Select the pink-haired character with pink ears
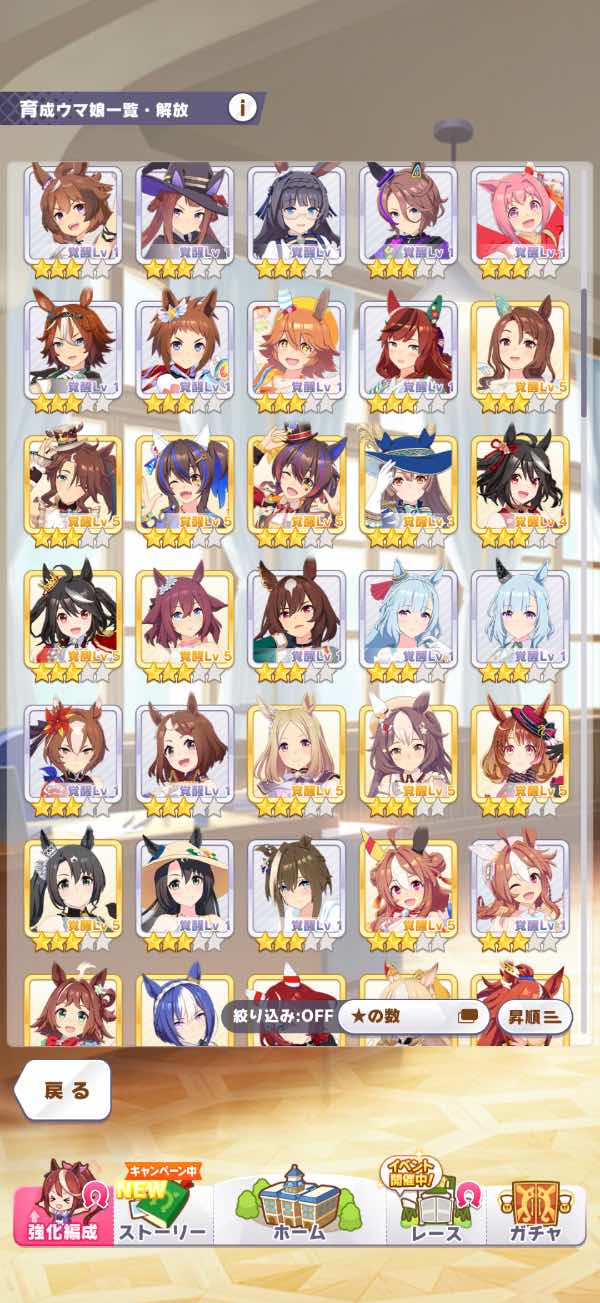Screen dimensions: 600x1303 click(519, 213)
